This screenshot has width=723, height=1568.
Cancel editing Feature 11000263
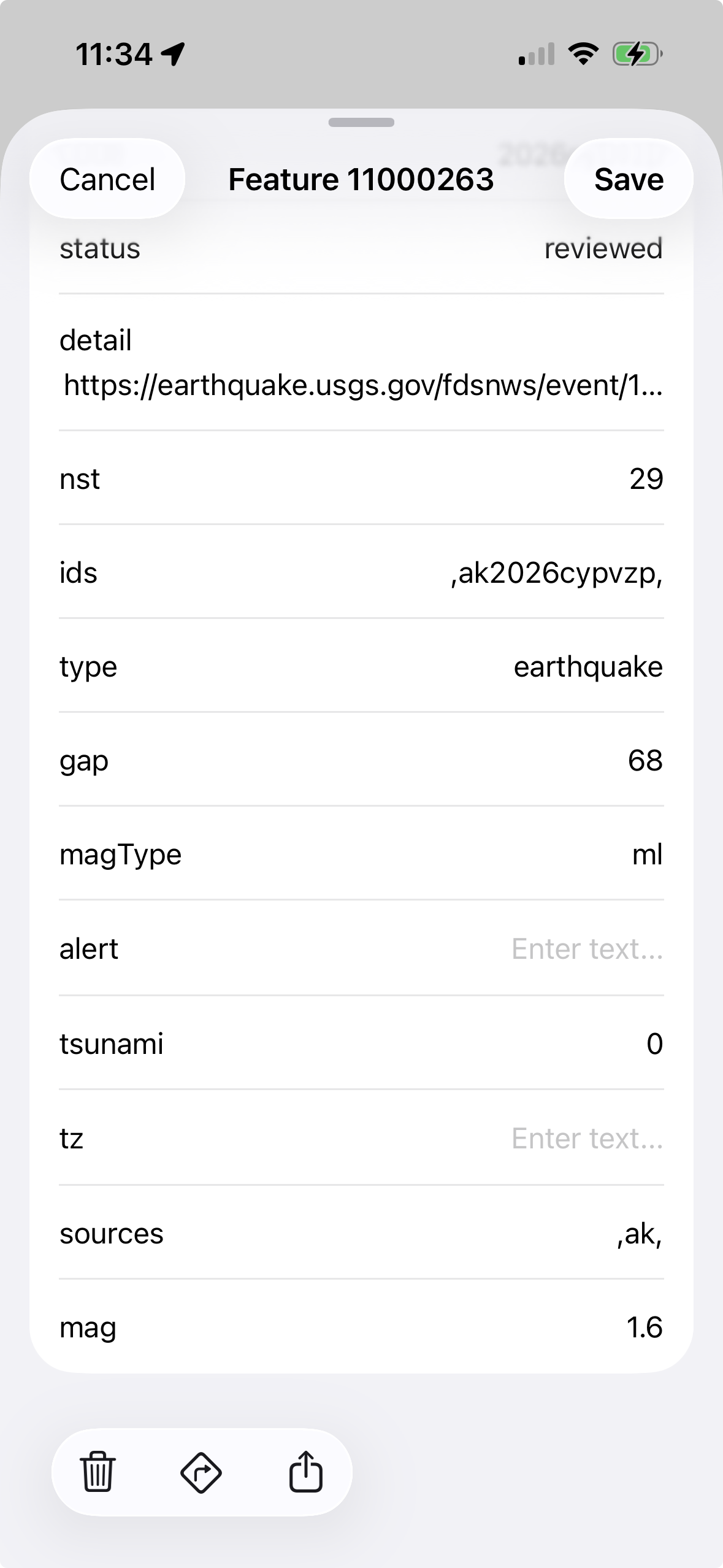(107, 179)
